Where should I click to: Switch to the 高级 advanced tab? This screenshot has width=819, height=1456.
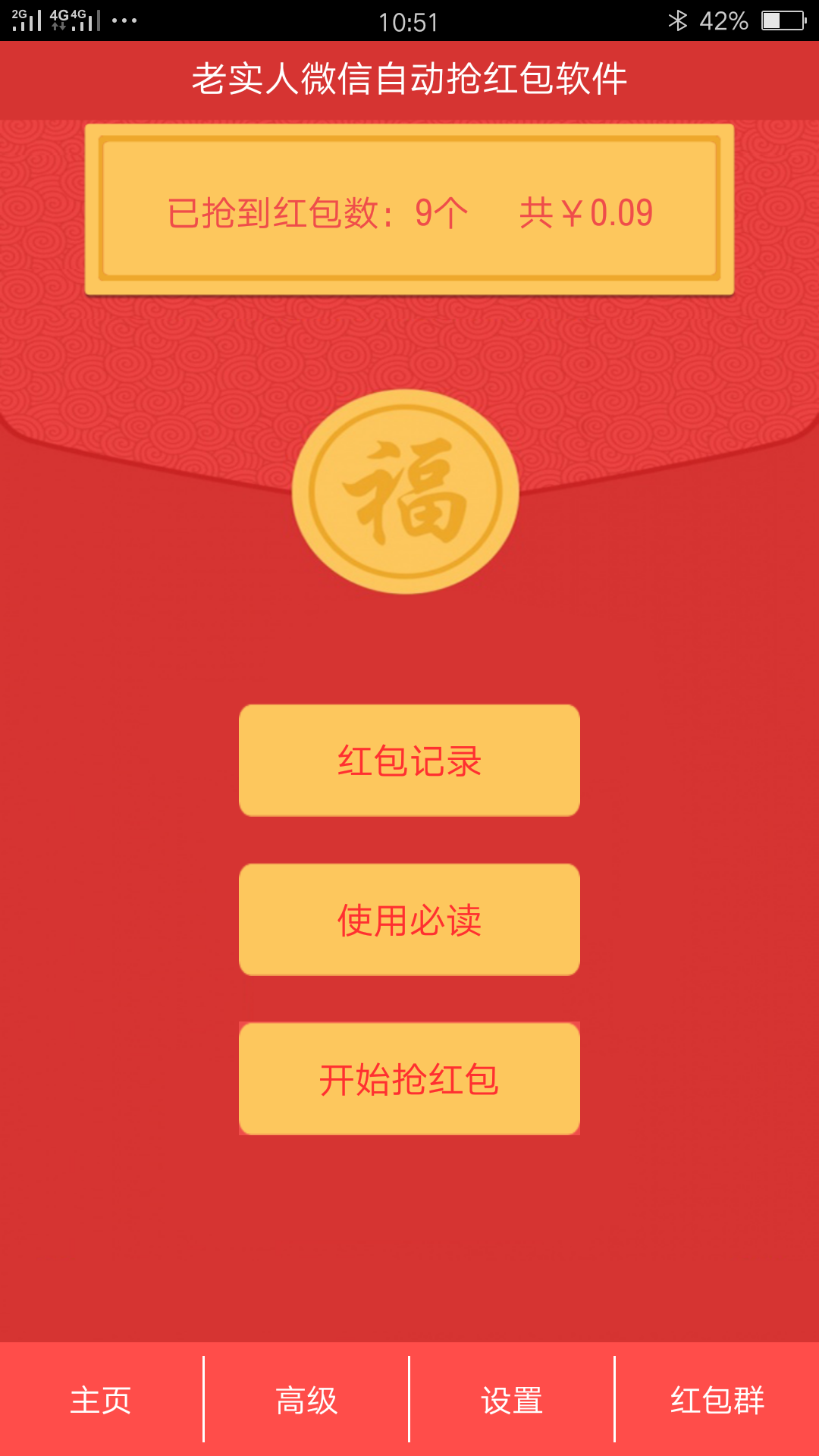click(306, 1400)
